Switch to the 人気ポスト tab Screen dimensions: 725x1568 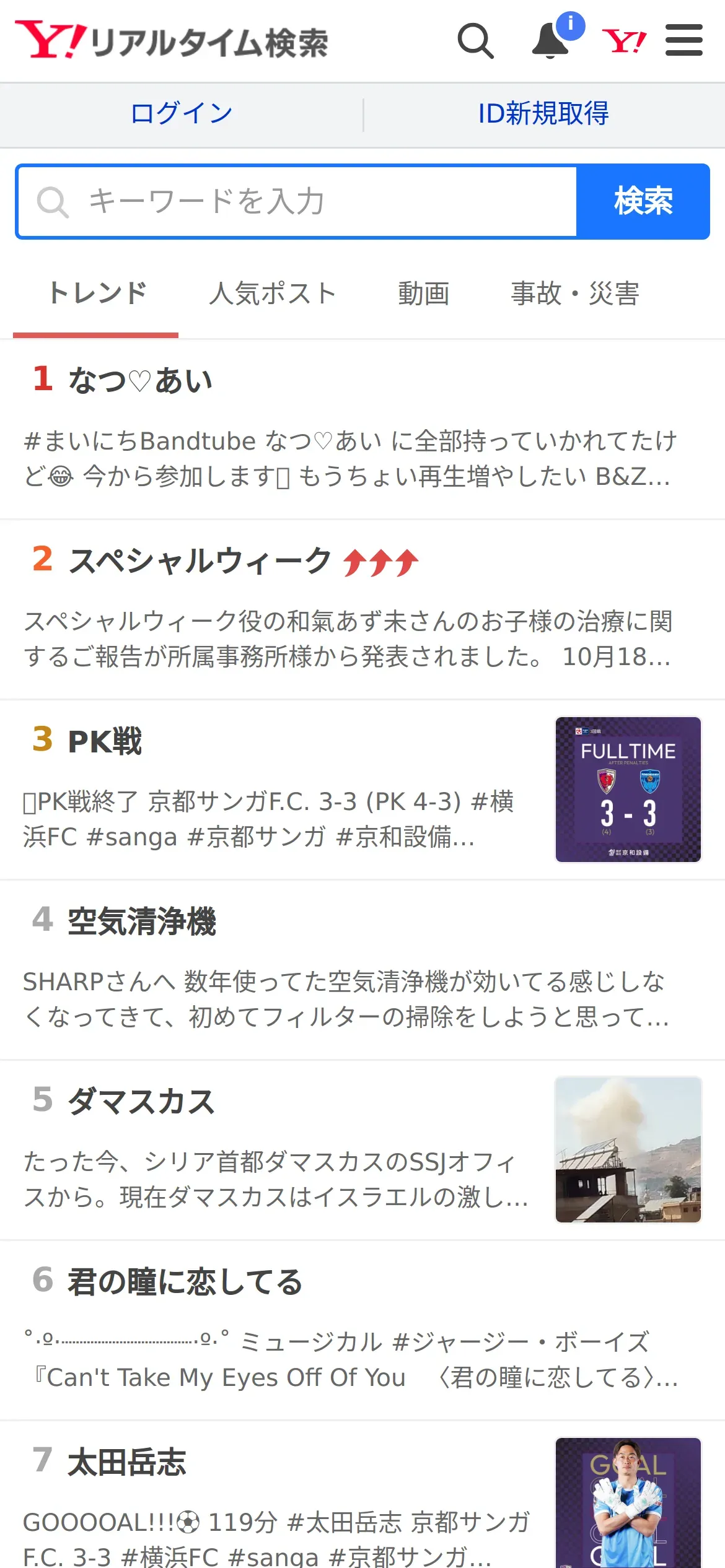pyautogui.click(x=272, y=294)
